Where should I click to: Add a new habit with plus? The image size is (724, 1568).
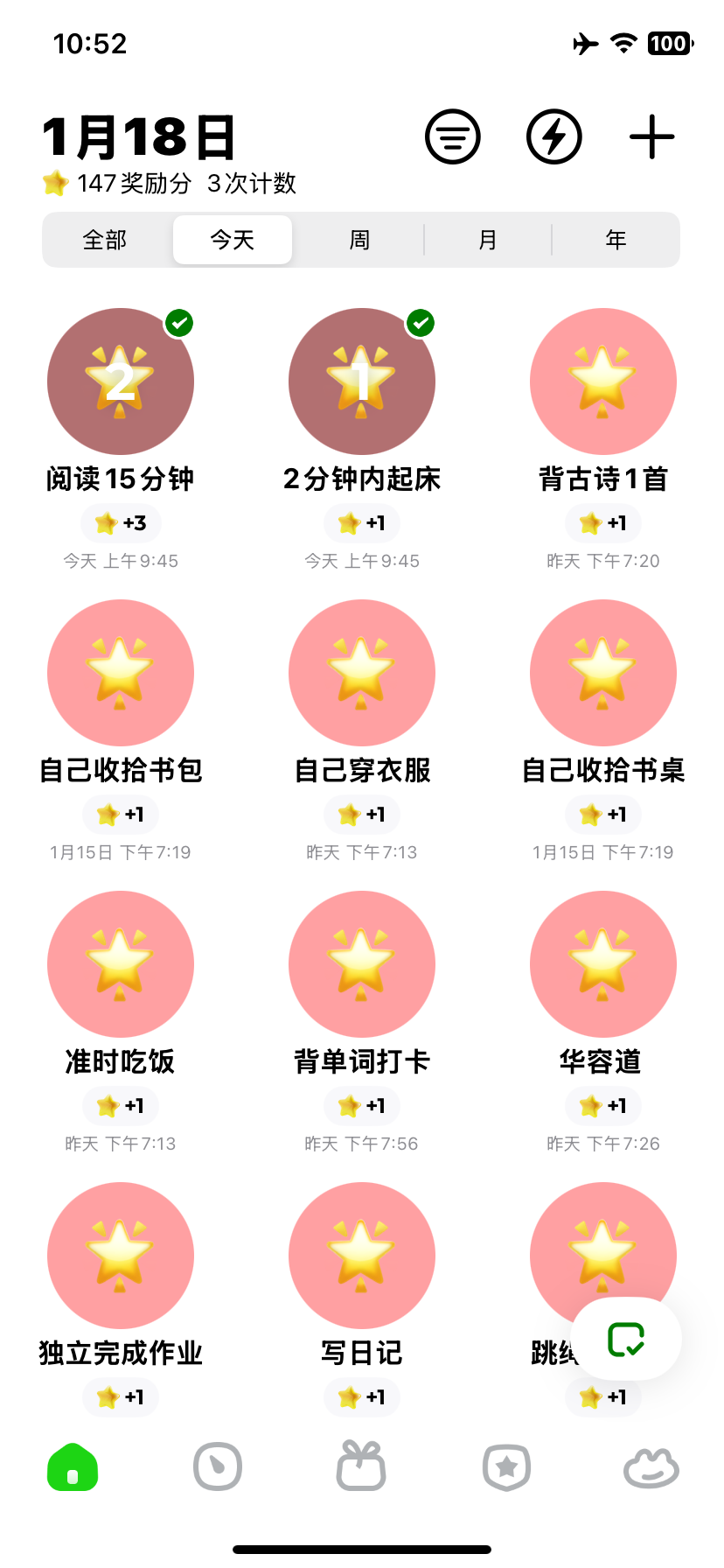pos(651,137)
